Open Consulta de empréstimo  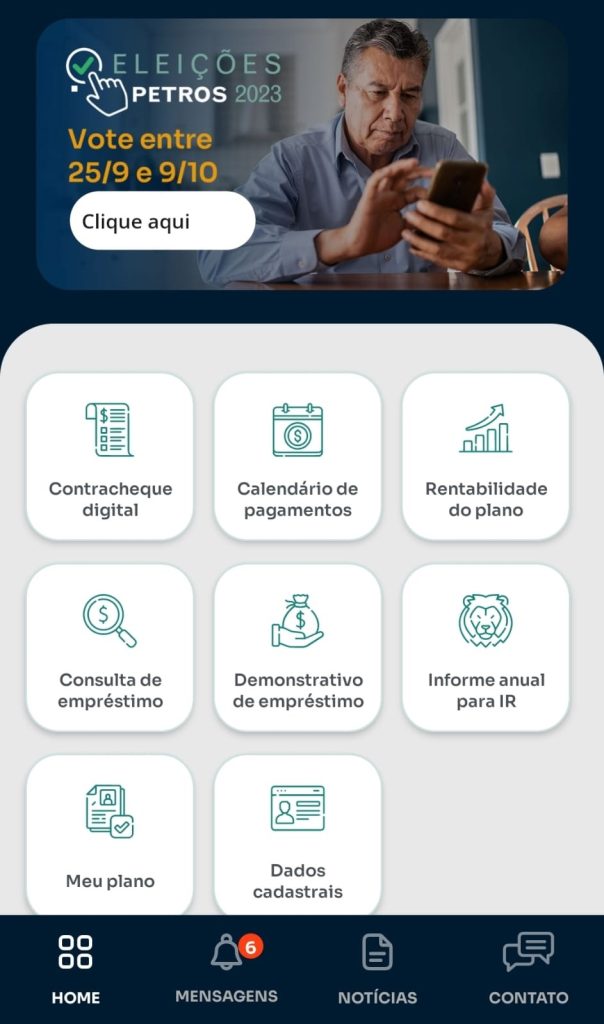(110, 647)
